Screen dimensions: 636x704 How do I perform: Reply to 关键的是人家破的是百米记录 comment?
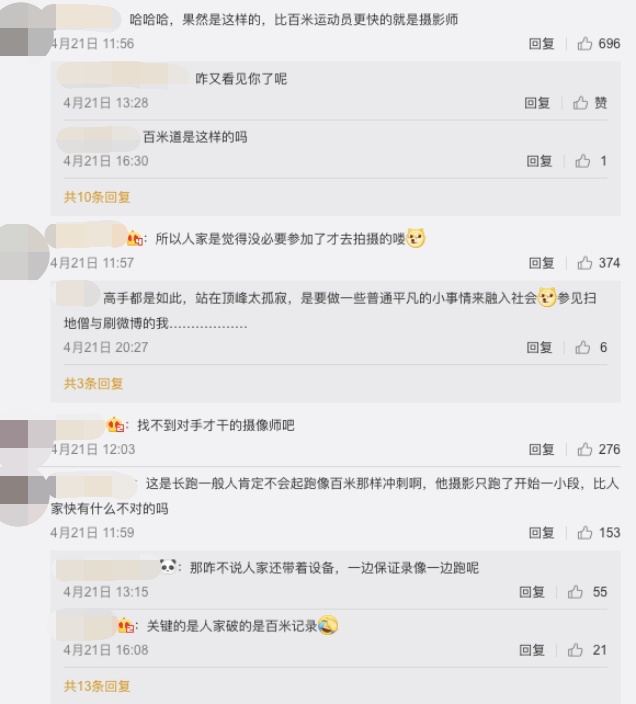pyautogui.click(x=532, y=650)
